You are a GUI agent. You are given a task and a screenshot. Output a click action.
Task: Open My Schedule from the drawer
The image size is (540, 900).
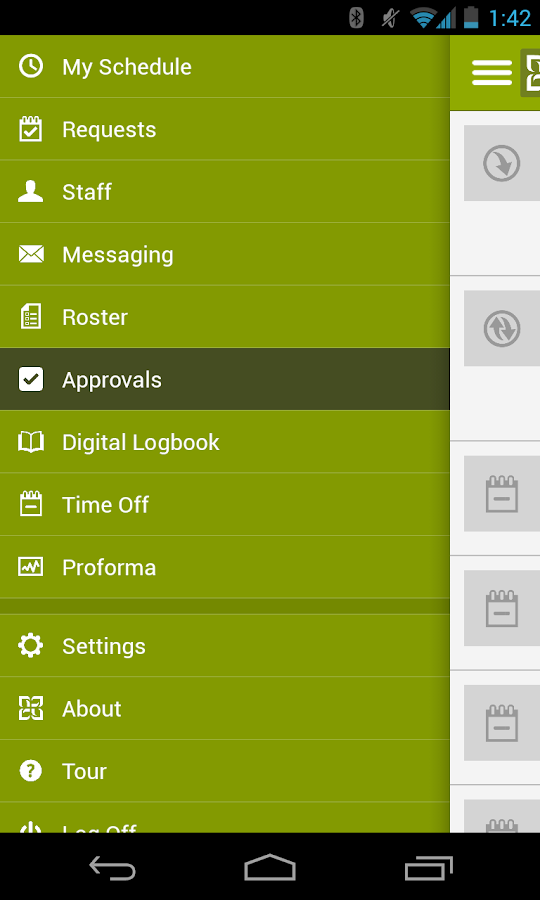click(224, 67)
